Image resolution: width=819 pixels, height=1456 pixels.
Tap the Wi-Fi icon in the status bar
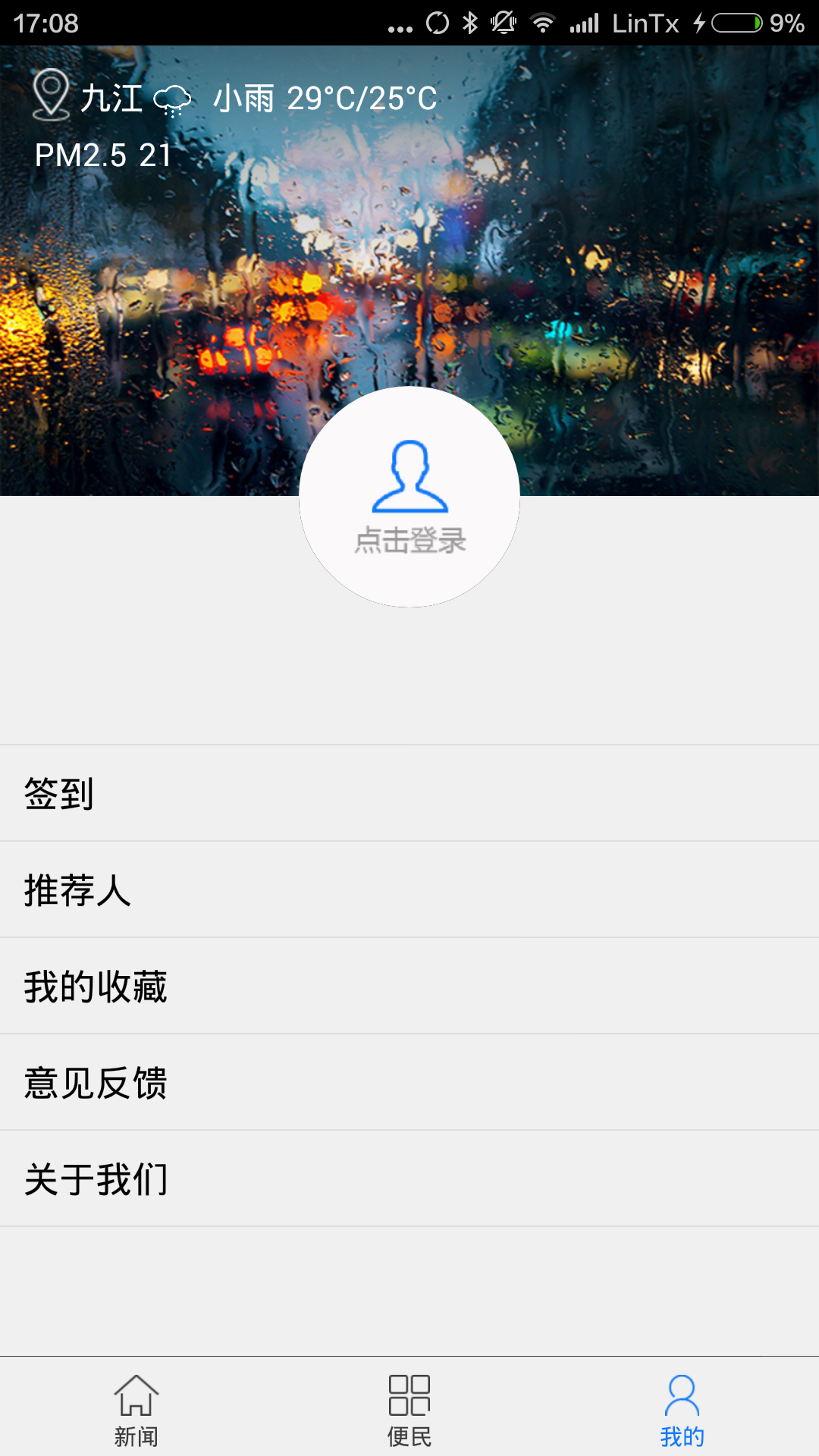point(543,21)
